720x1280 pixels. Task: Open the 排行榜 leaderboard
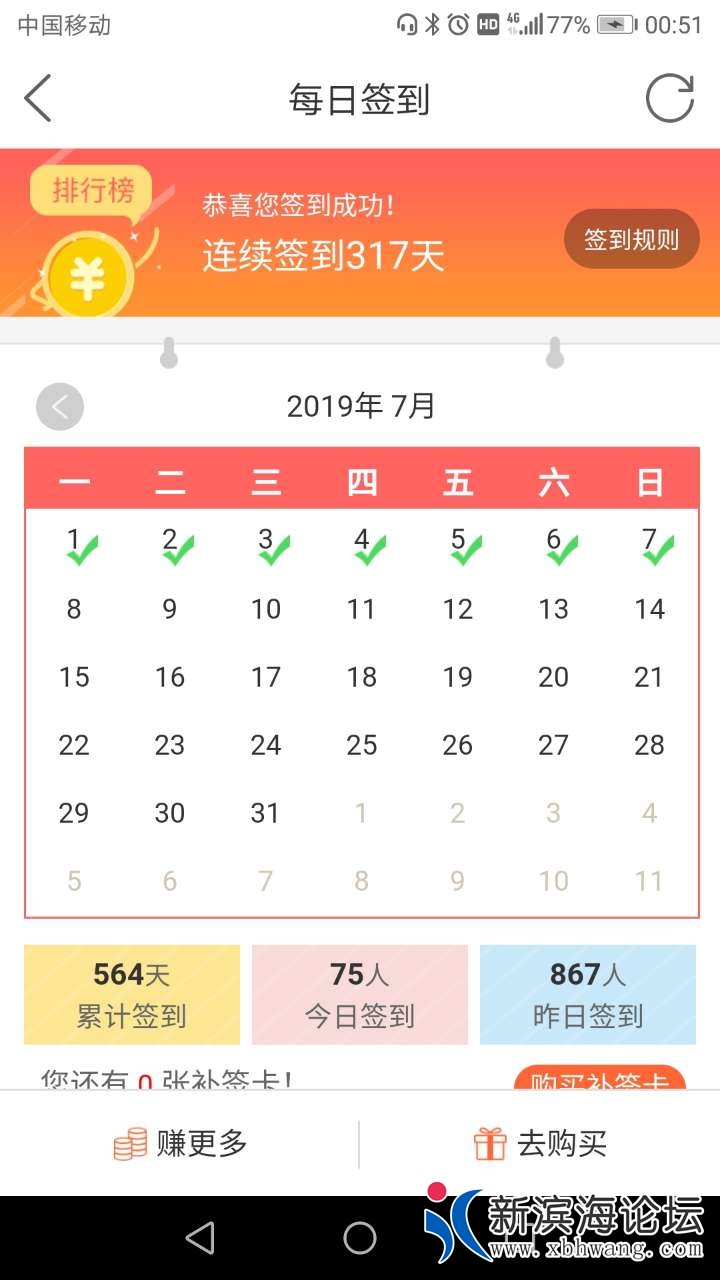pyautogui.click(x=93, y=190)
